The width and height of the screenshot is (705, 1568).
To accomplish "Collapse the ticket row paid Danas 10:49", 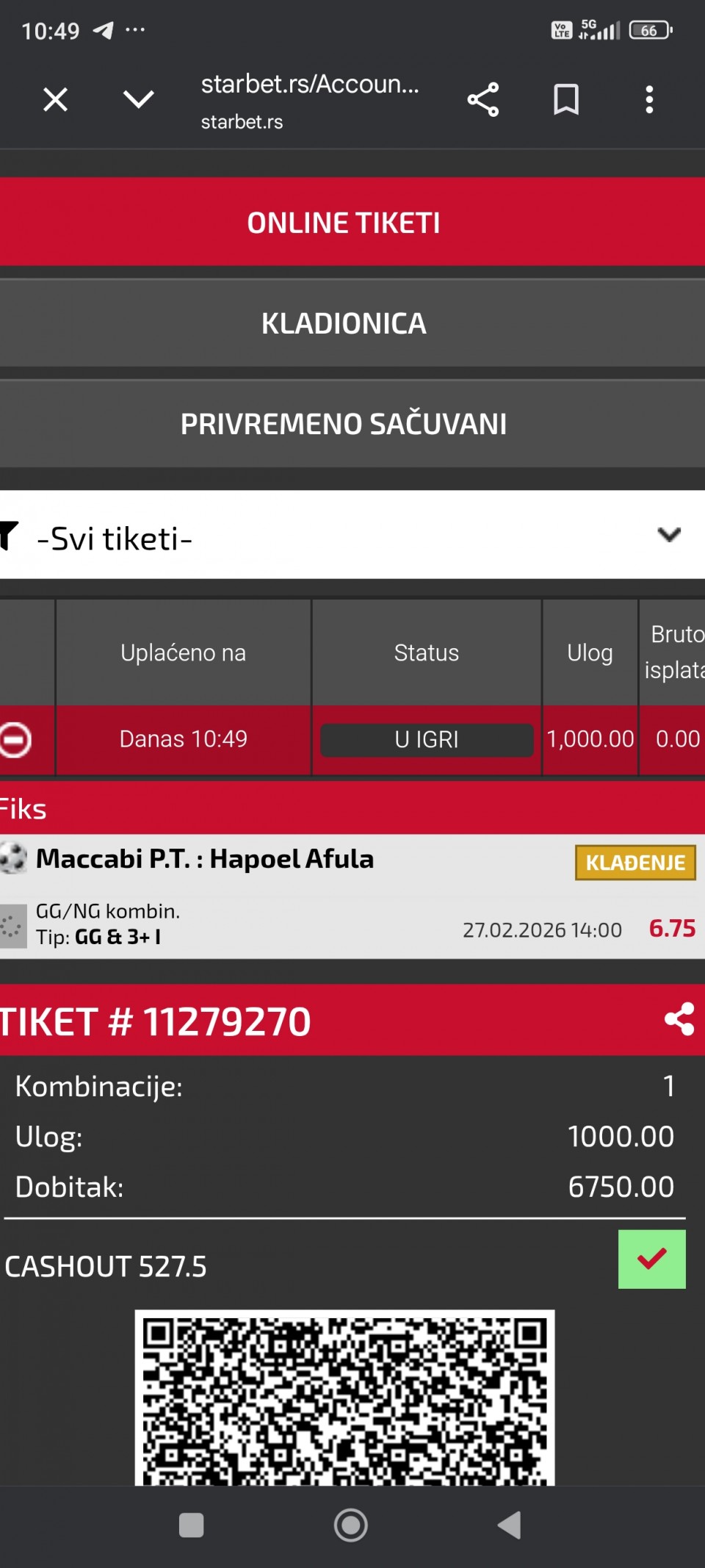I will [x=15, y=739].
